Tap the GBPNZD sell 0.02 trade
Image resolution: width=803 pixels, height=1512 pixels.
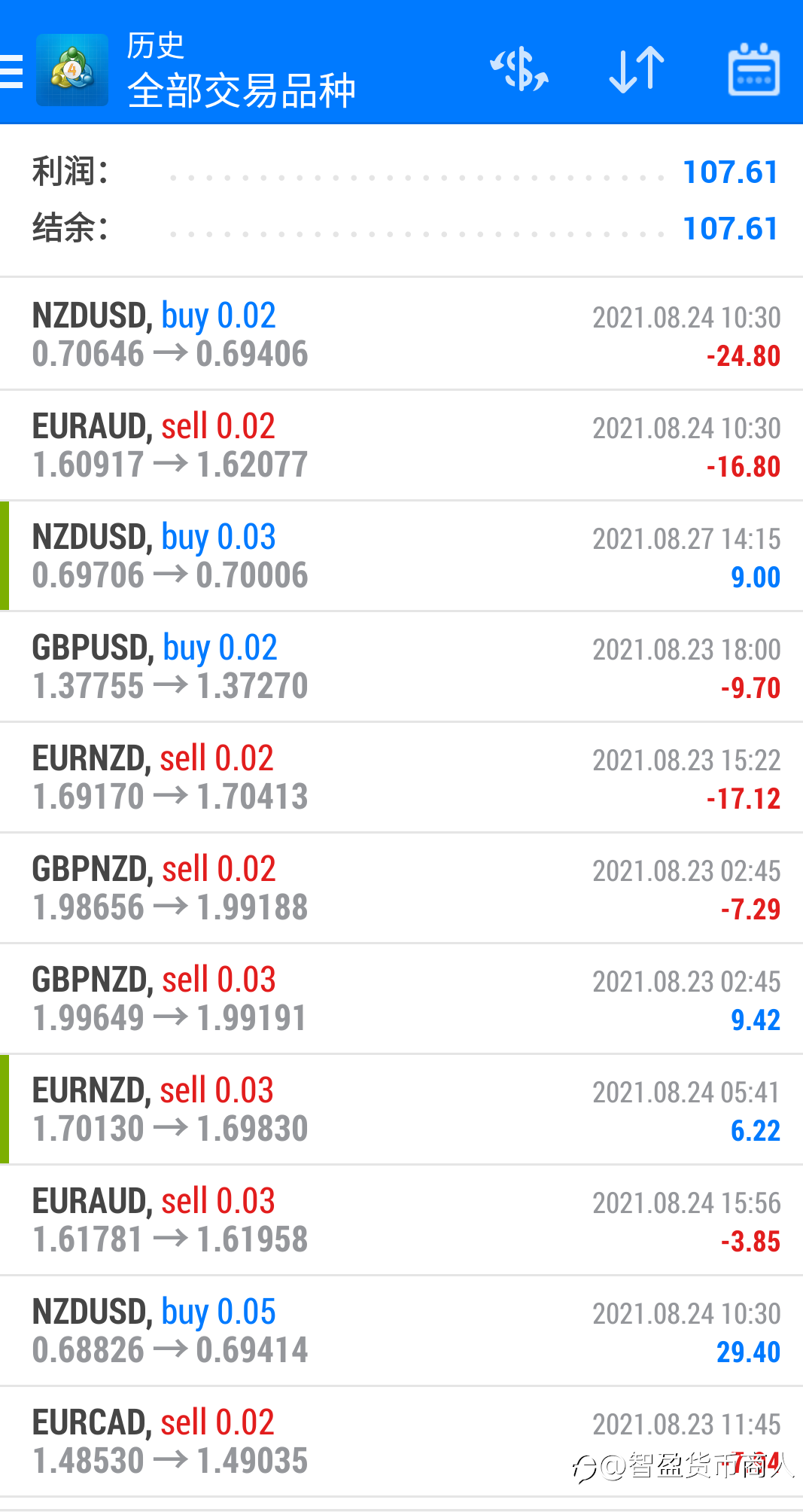coord(401,888)
